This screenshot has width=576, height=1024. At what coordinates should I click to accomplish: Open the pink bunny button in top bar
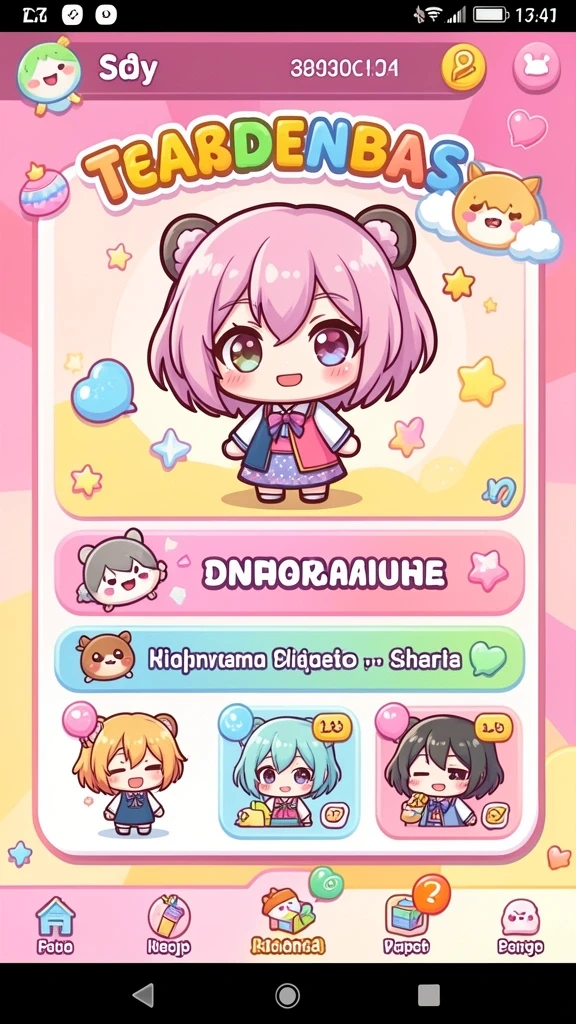tap(537, 67)
